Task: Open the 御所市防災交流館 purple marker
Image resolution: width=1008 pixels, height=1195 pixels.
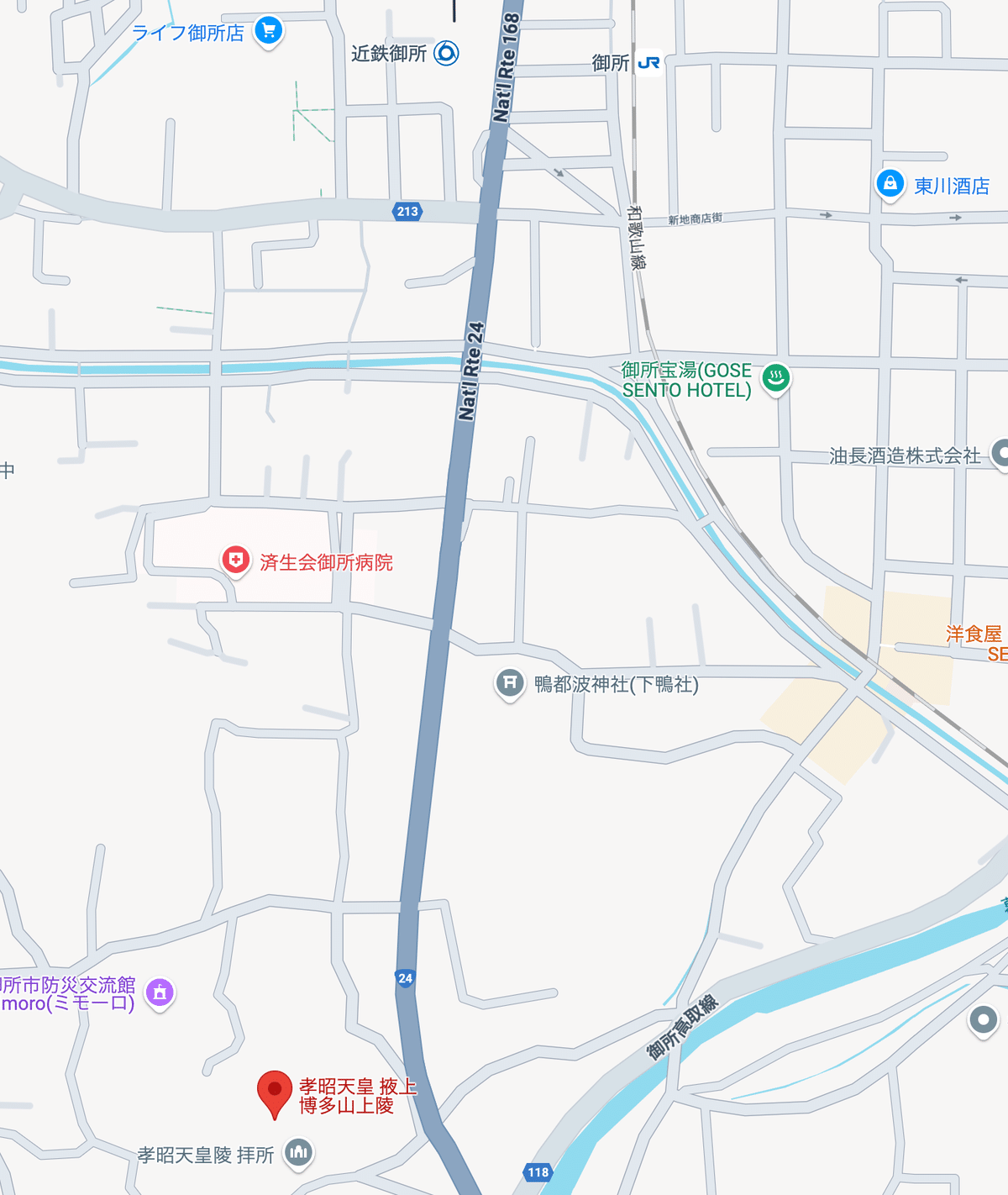Action: point(160,992)
